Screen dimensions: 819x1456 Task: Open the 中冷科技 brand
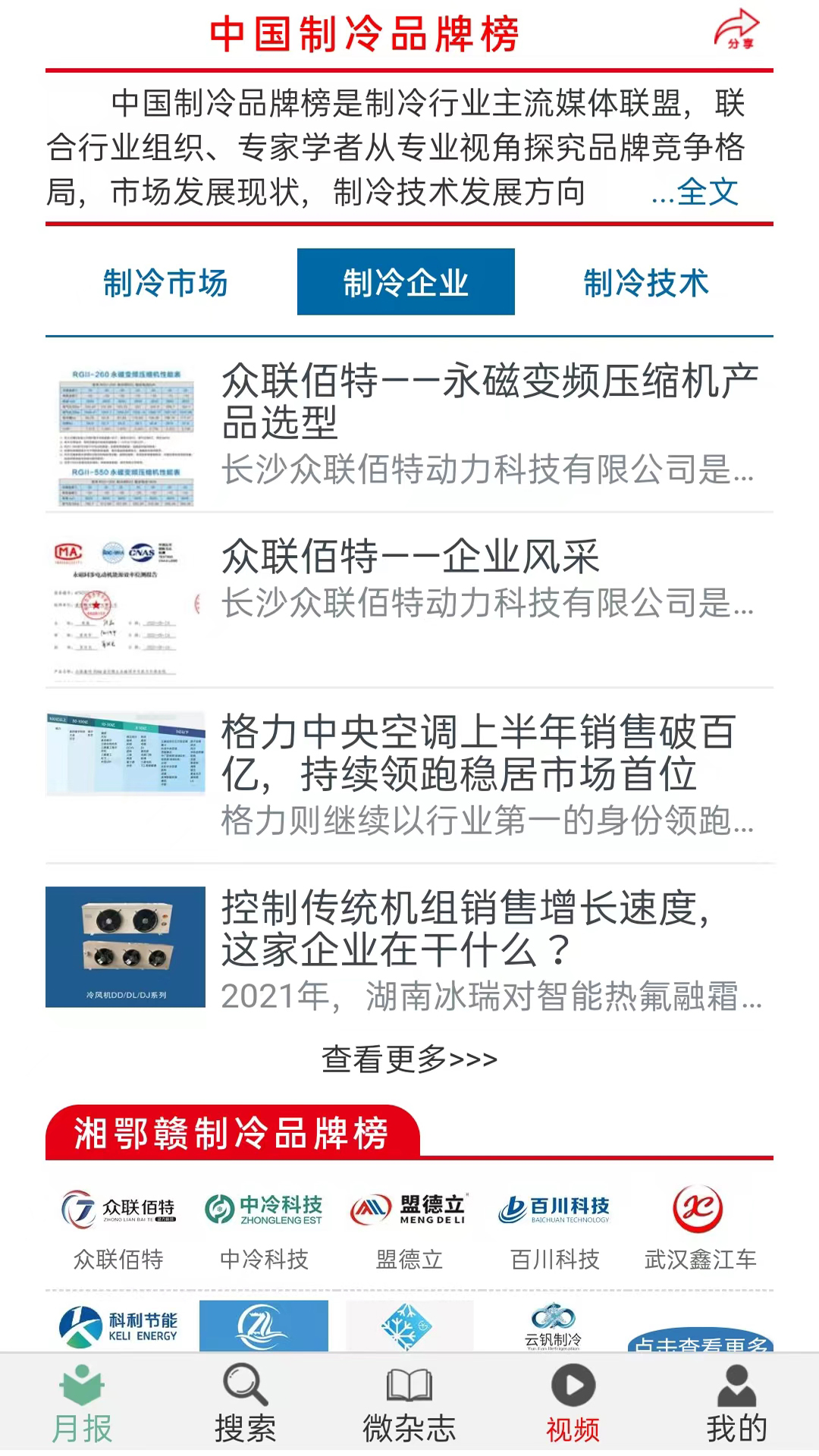click(264, 1228)
